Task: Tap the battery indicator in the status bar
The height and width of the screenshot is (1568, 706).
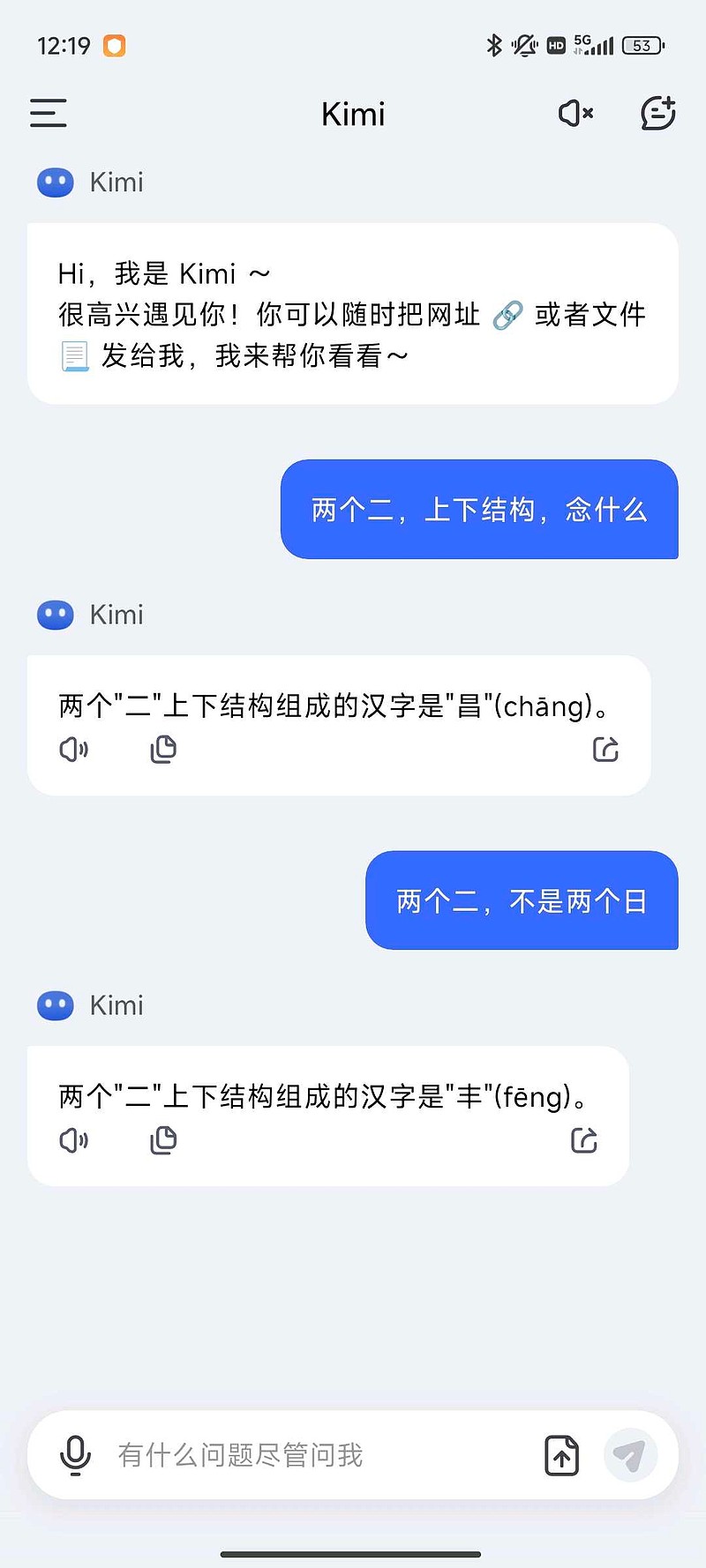Action: pos(642,45)
